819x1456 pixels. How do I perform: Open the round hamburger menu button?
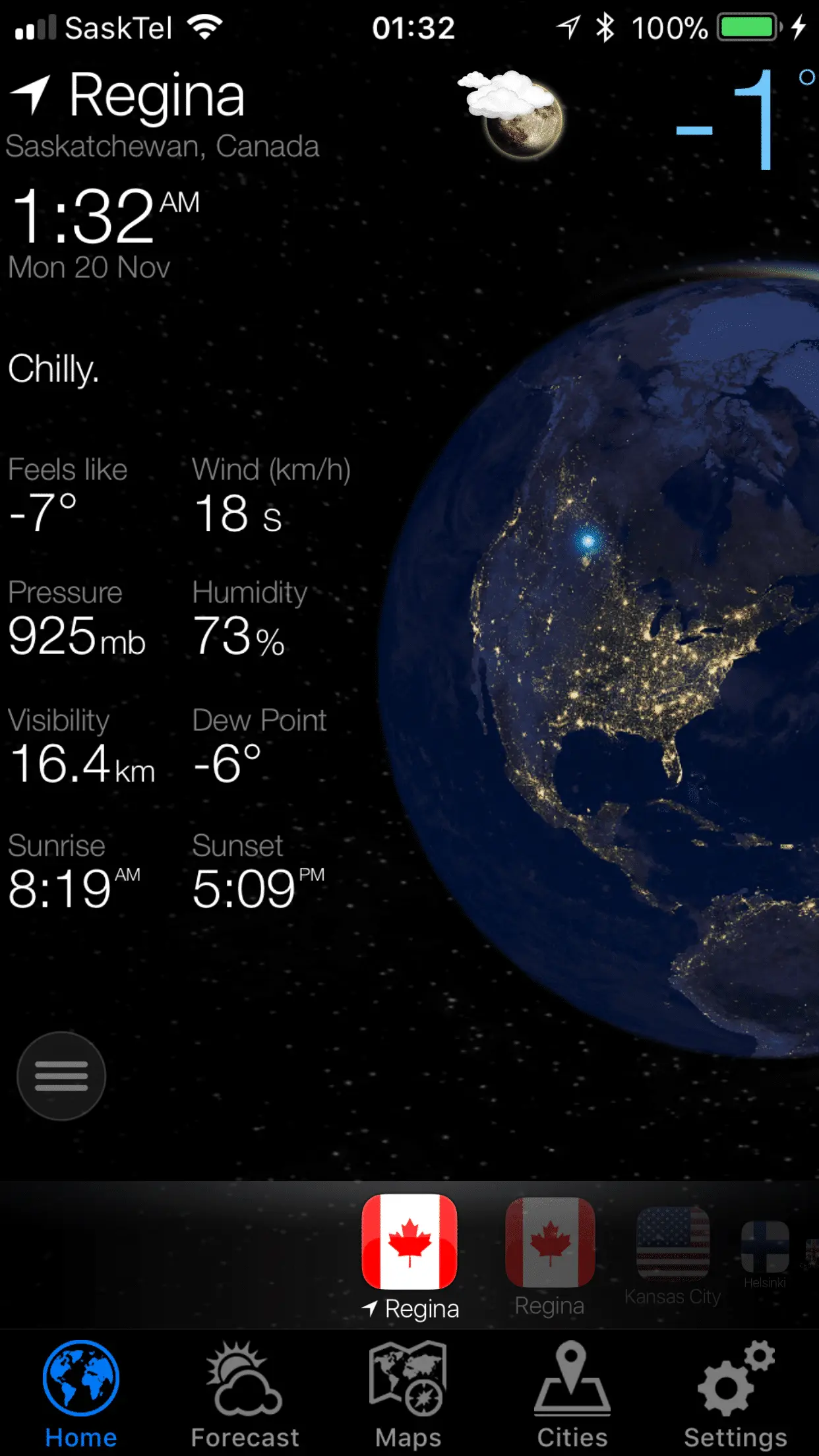pyautogui.click(x=61, y=1076)
